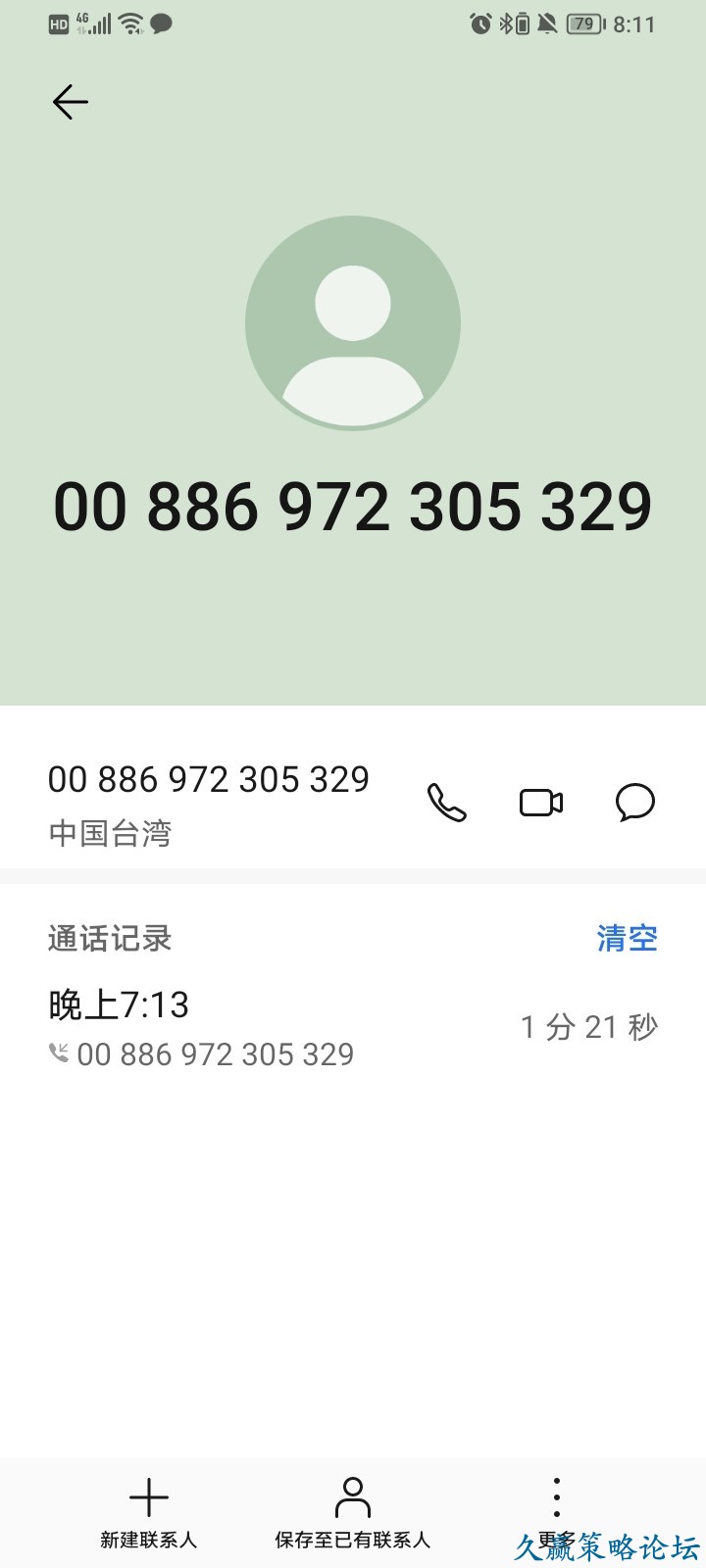706x1568 pixels.
Task: Clear the call log via 清空
Action: coord(627,938)
